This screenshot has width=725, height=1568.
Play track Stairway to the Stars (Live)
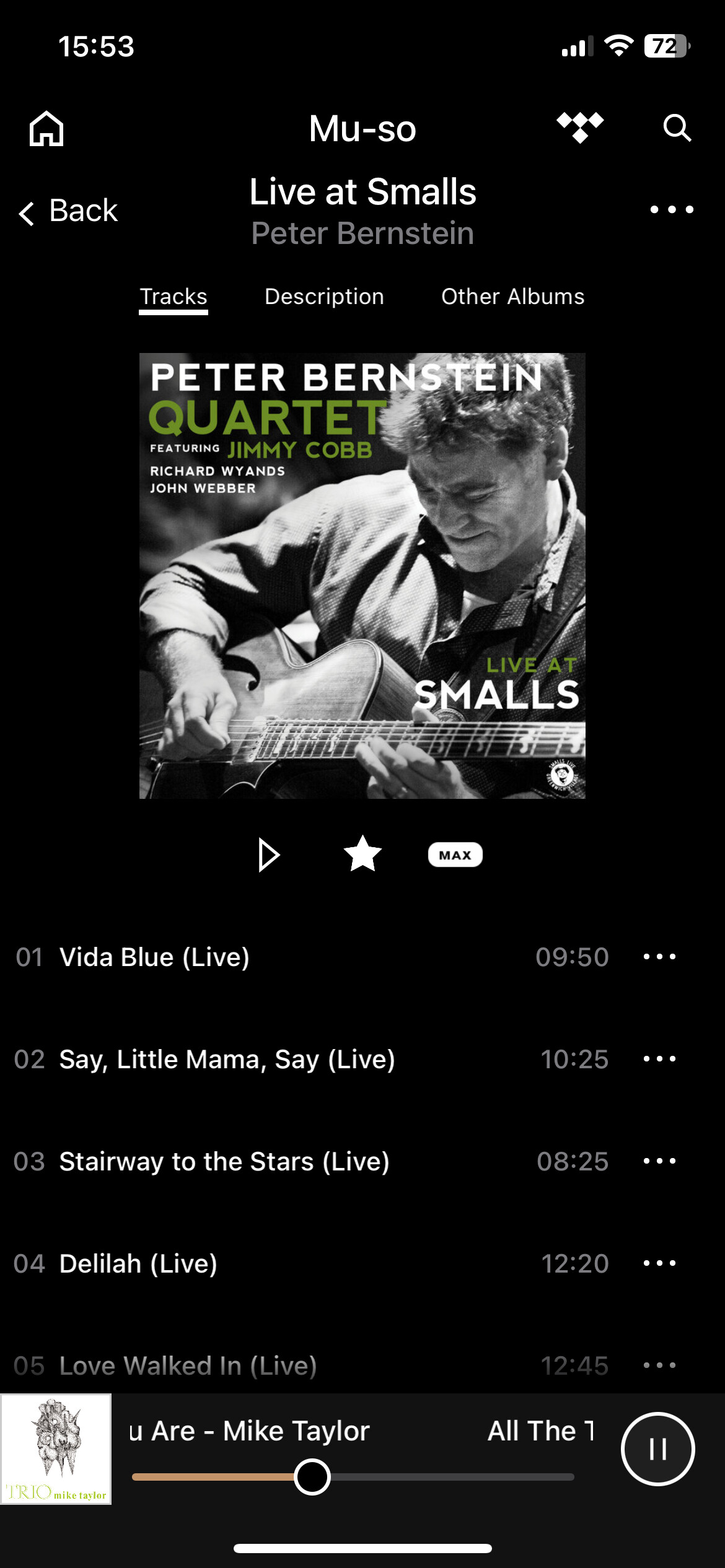click(x=224, y=1162)
